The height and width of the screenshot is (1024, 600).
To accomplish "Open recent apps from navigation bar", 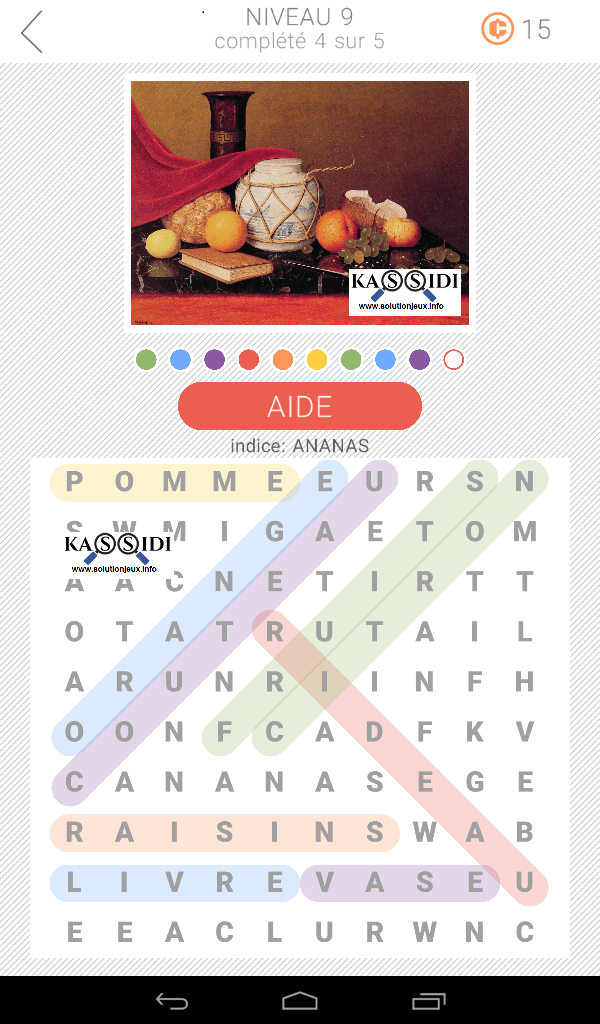I will (x=428, y=1000).
